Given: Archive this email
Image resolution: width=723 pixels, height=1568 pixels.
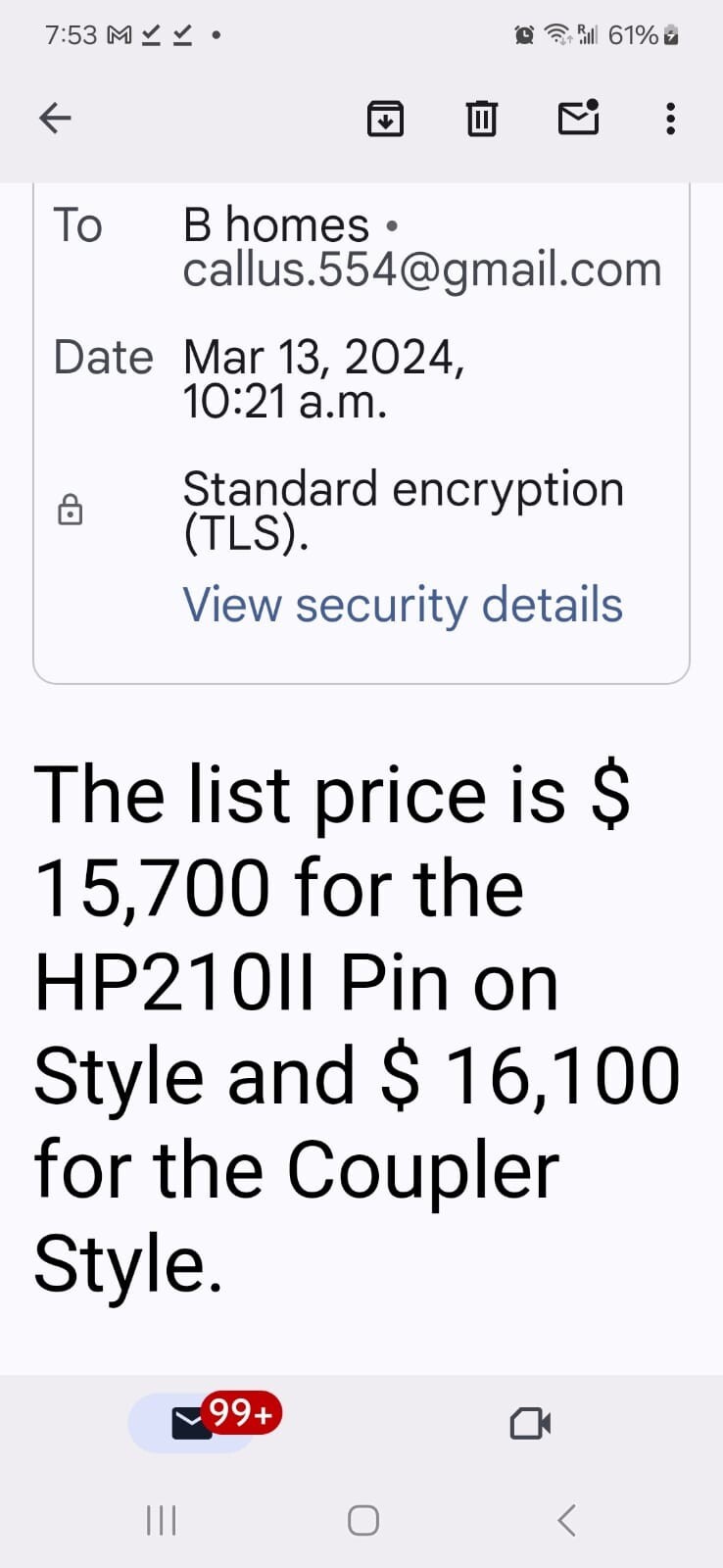Looking at the screenshot, I should click(x=385, y=119).
